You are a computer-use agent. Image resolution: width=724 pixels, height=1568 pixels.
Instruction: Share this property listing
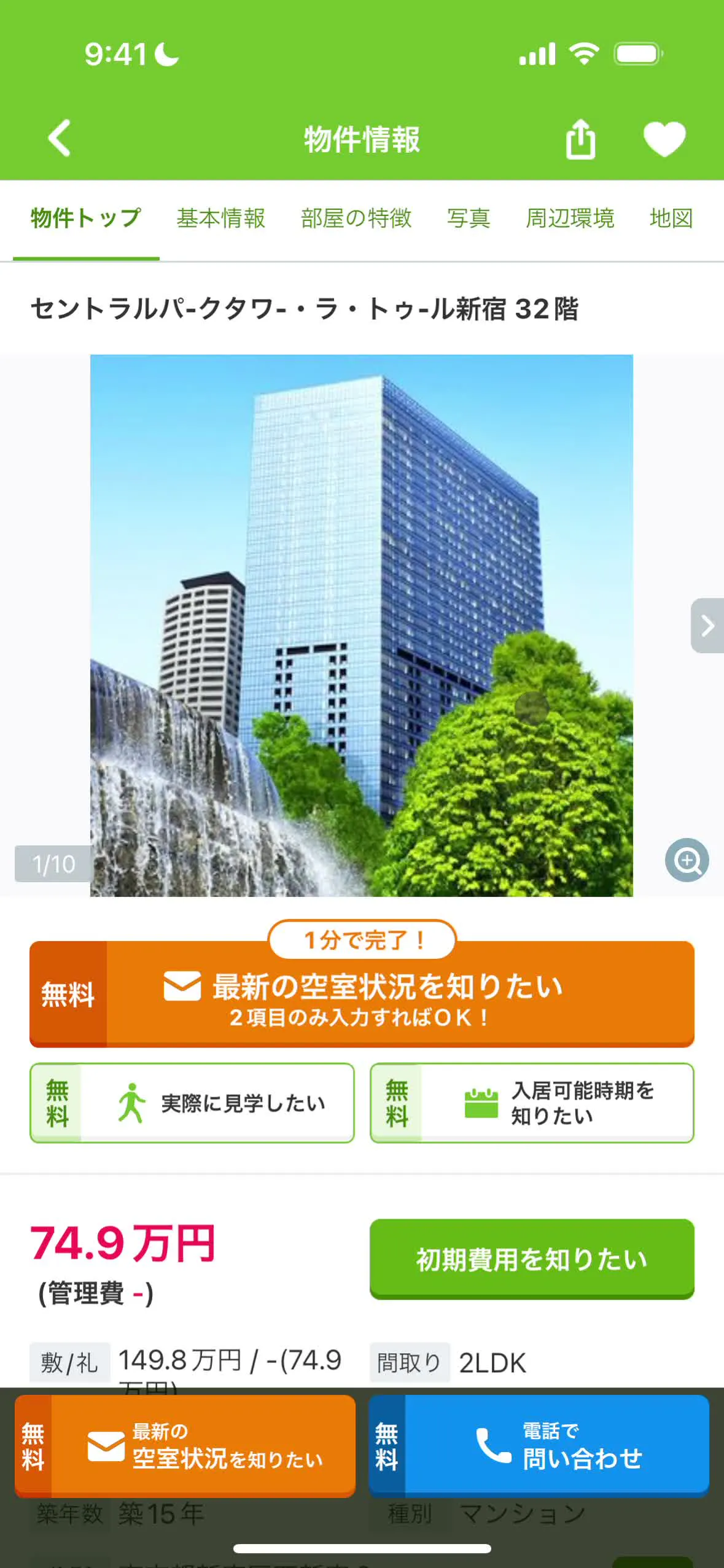click(x=580, y=139)
